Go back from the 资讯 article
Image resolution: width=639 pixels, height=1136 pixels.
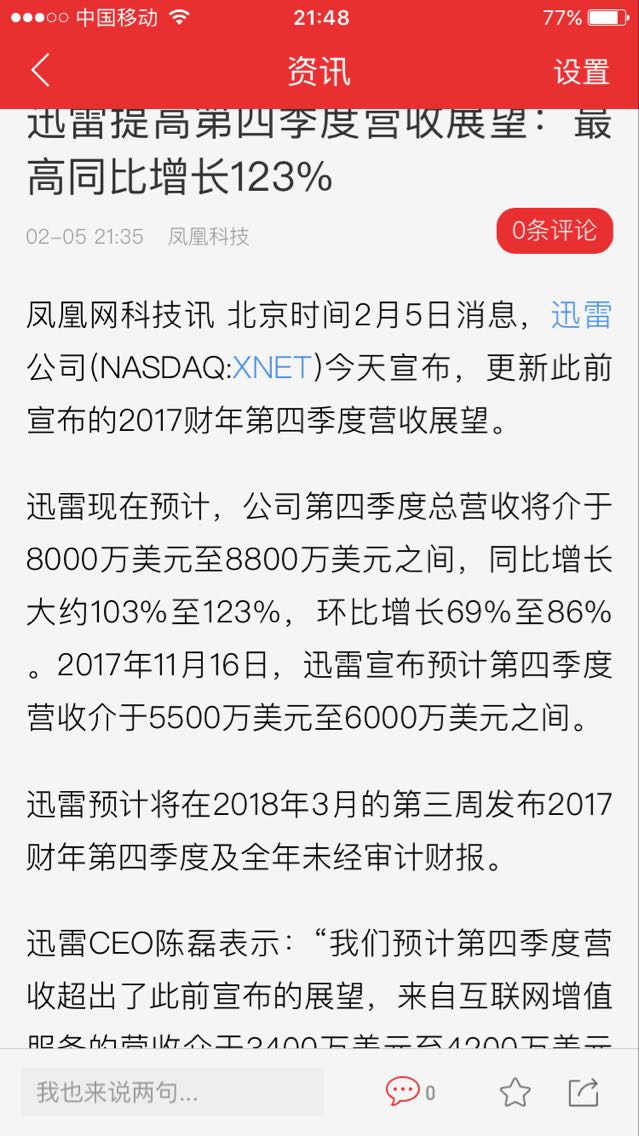(41, 71)
